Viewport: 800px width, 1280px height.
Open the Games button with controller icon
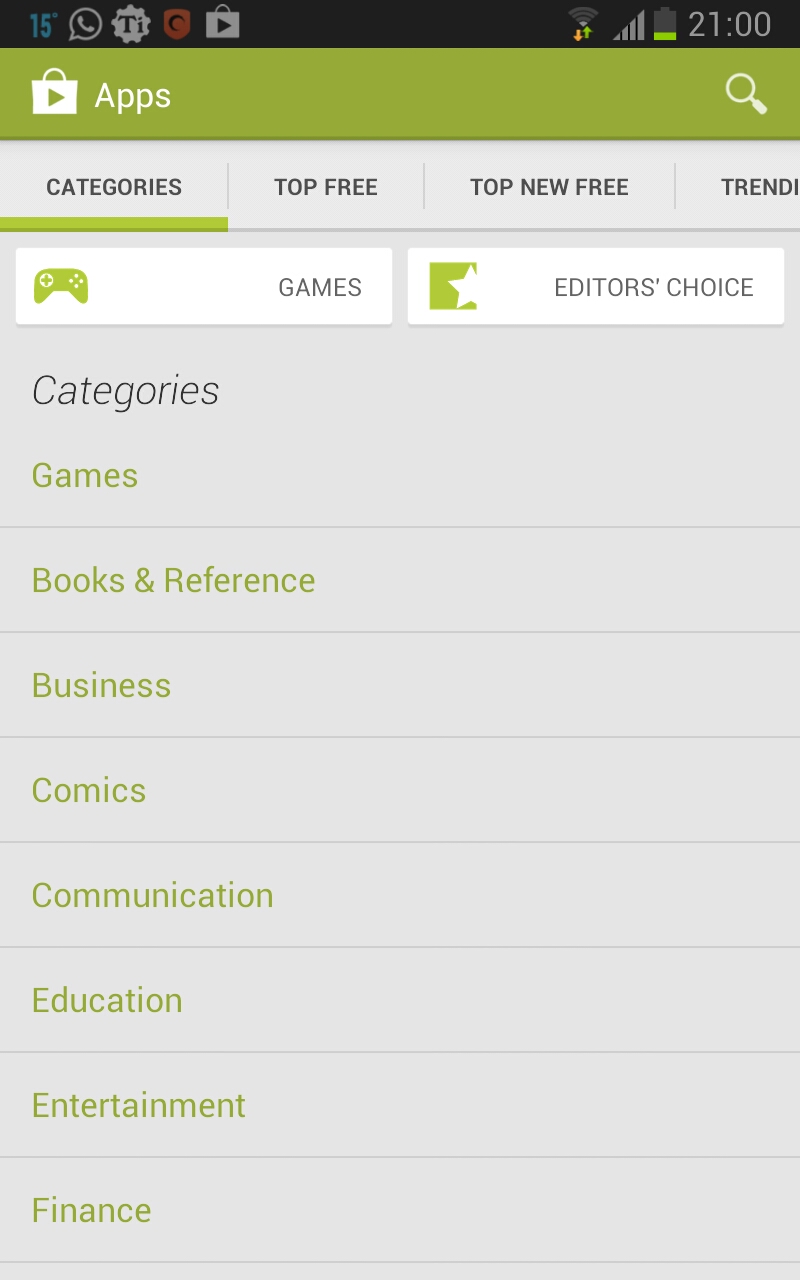(204, 287)
